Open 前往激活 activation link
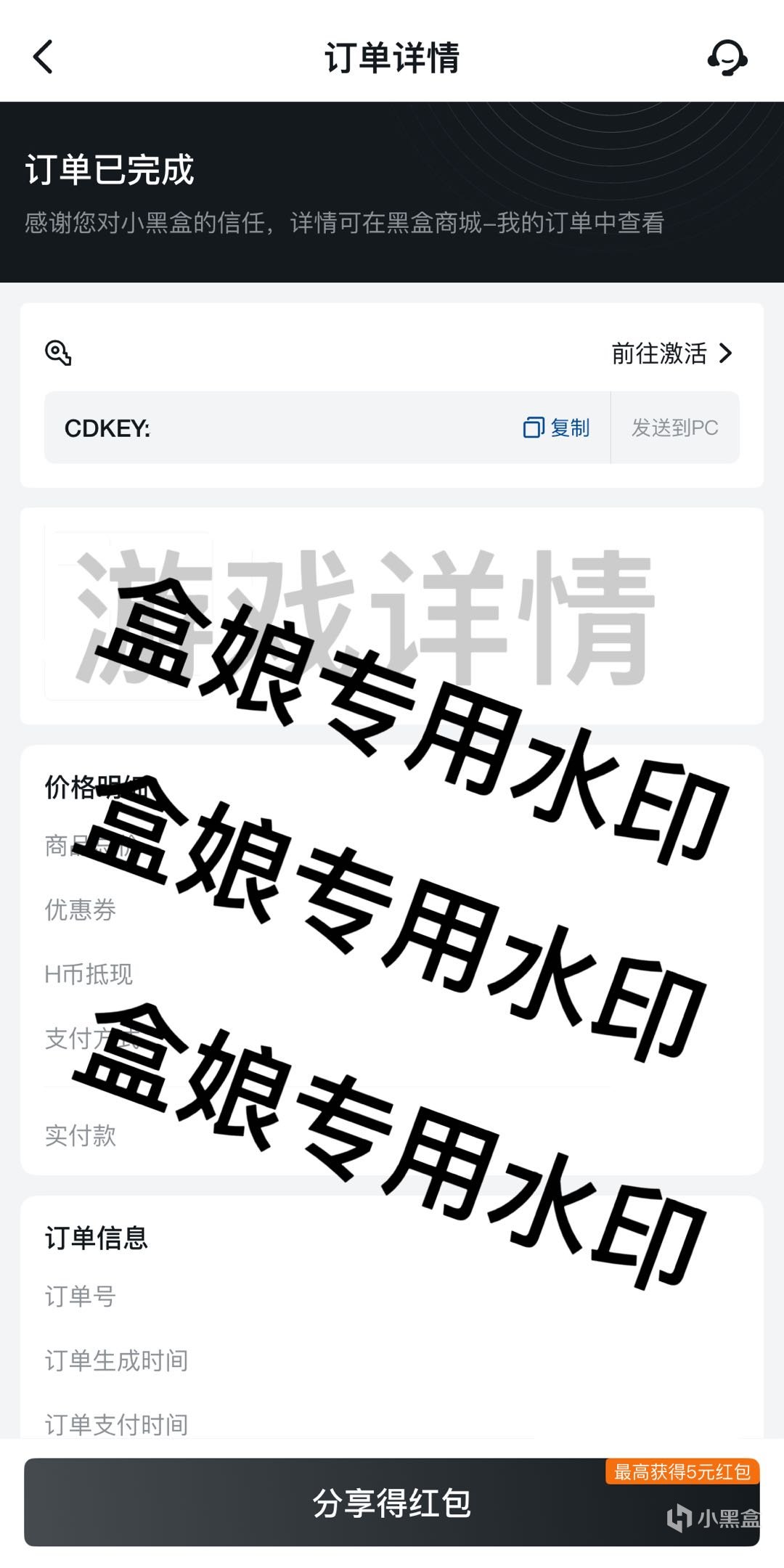Screen dimensions: 784x1568 [x=671, y=354]
